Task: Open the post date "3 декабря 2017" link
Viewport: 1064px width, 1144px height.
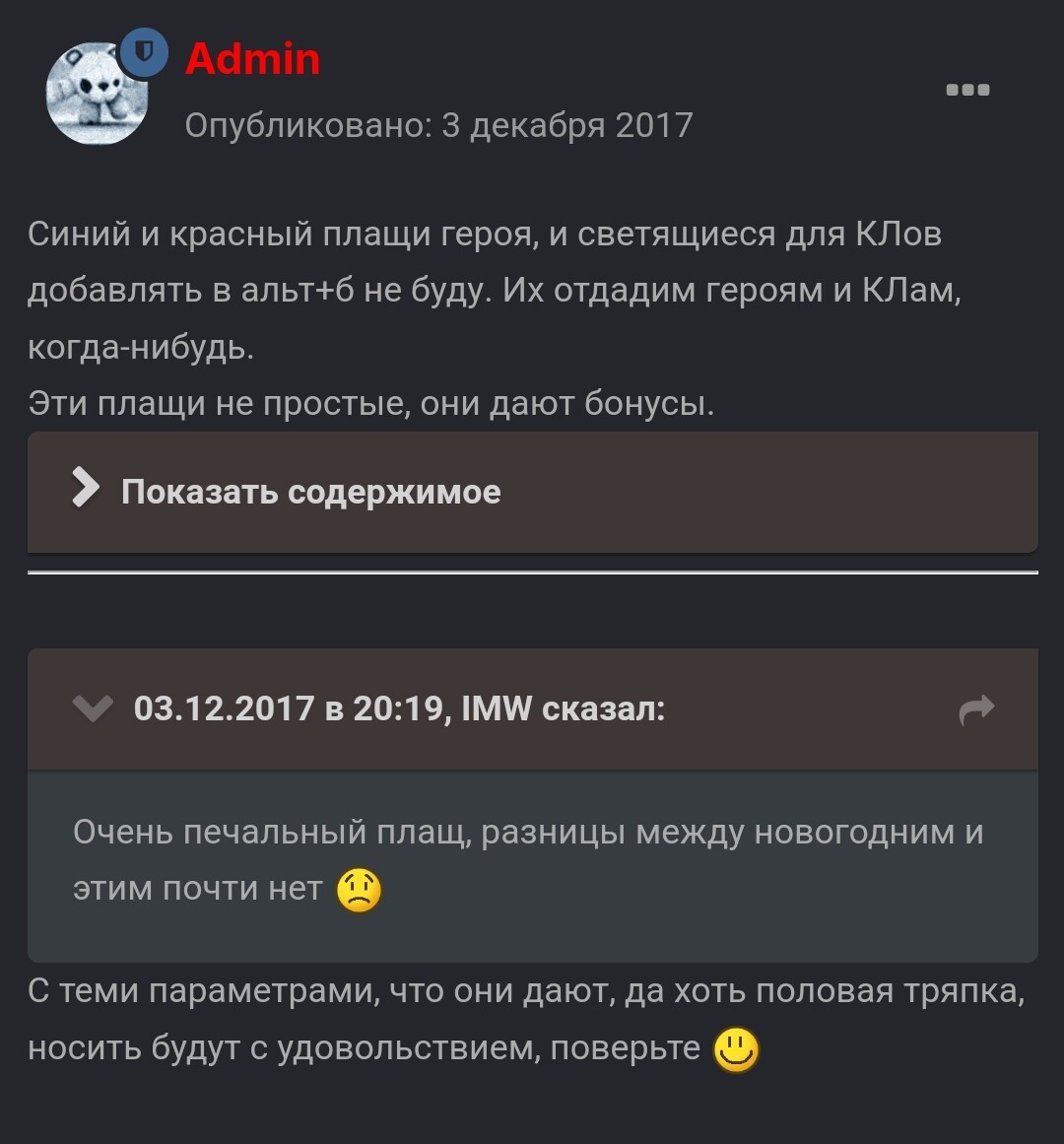Action: coord(566,125)
